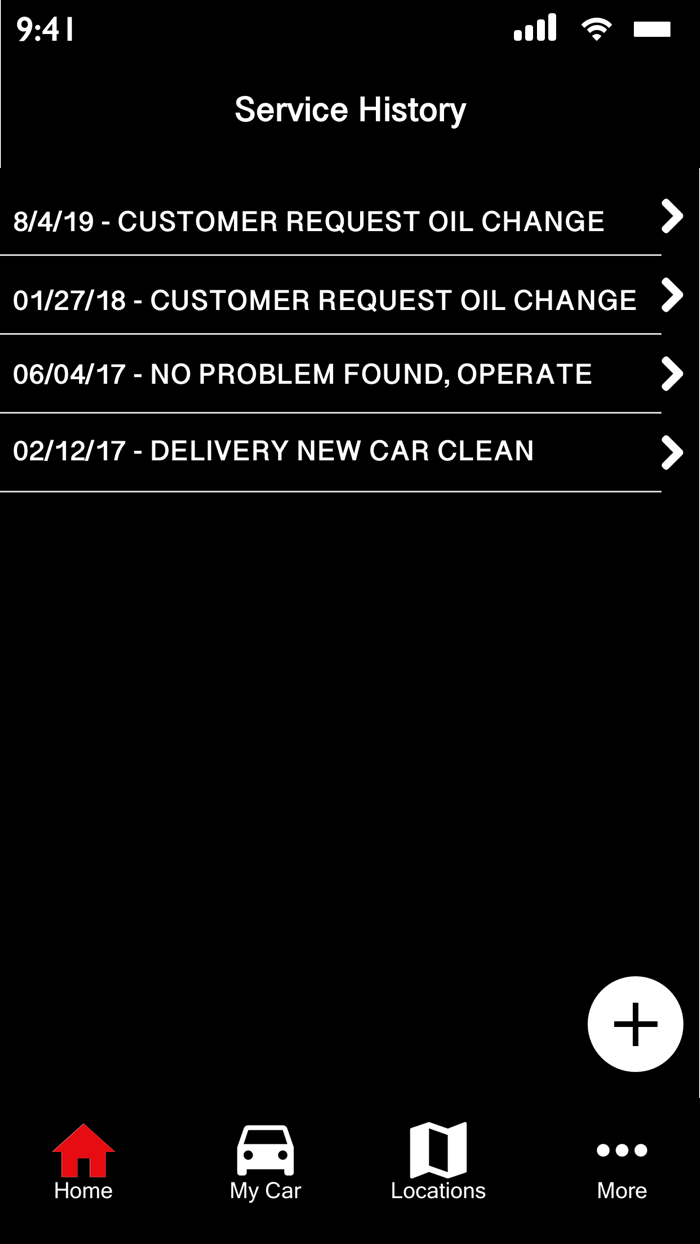Open the More tab
The height and width of the screenshot is (1244, 700).
622,1168
